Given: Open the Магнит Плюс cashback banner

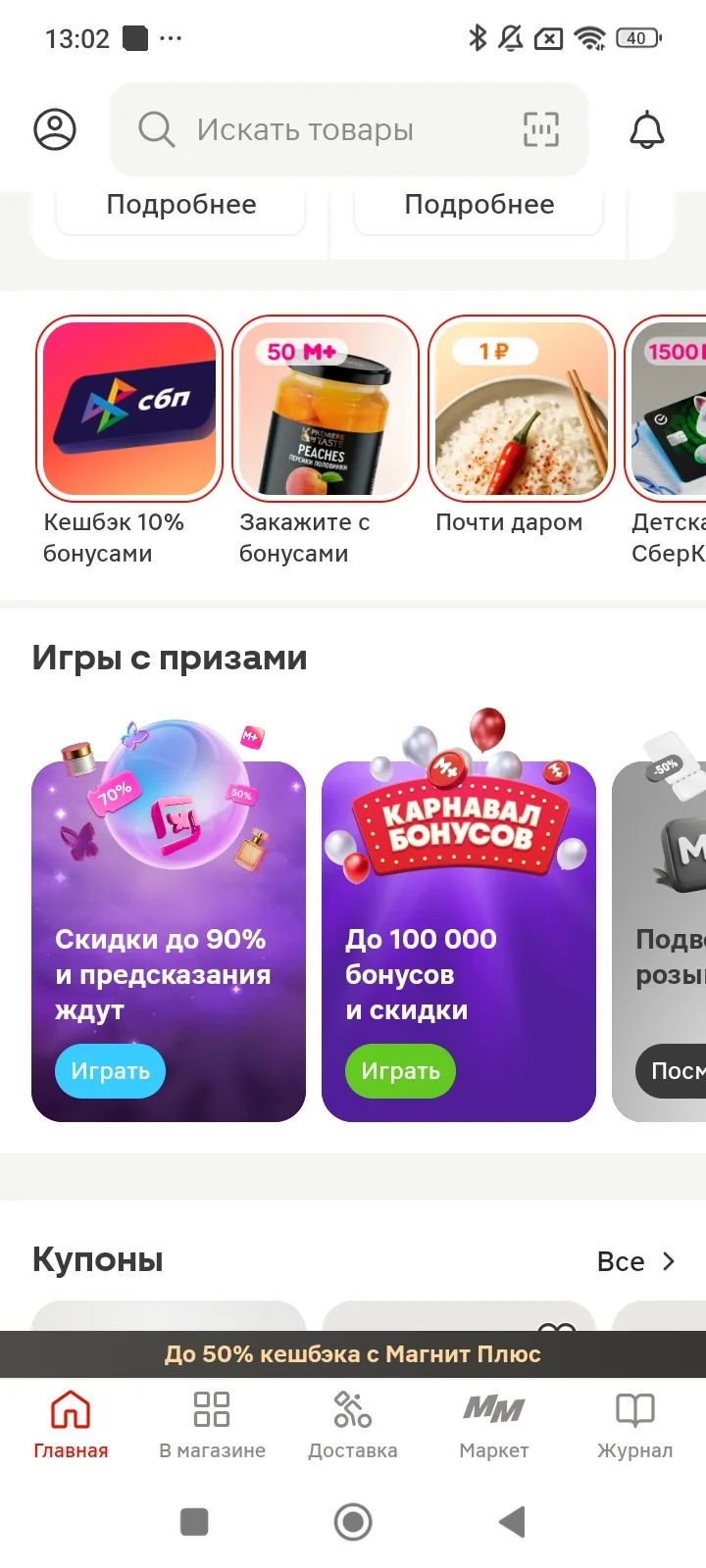Looking at the screenshot, I should click(x=353, y=1354).
